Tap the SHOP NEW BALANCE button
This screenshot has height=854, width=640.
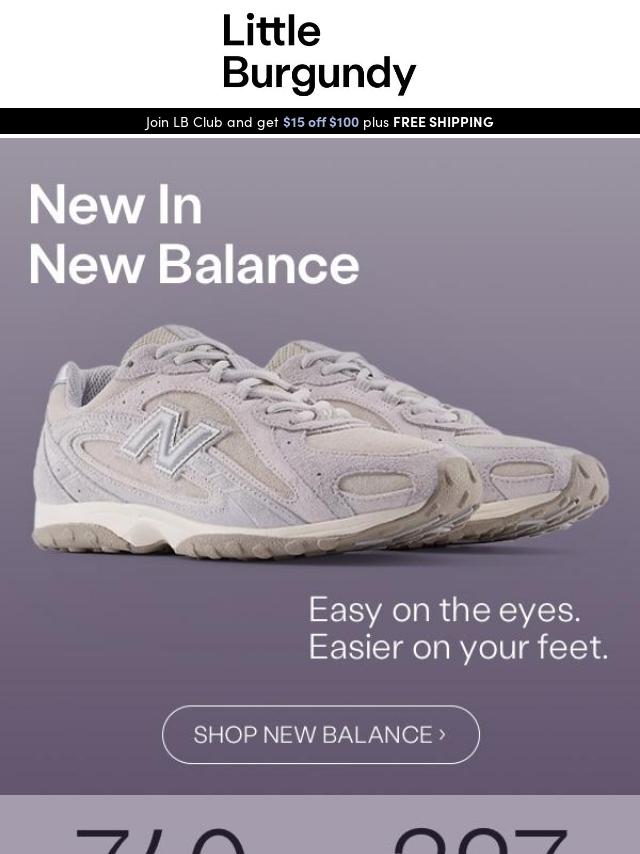pyautogui.click(x=320, y=735)
